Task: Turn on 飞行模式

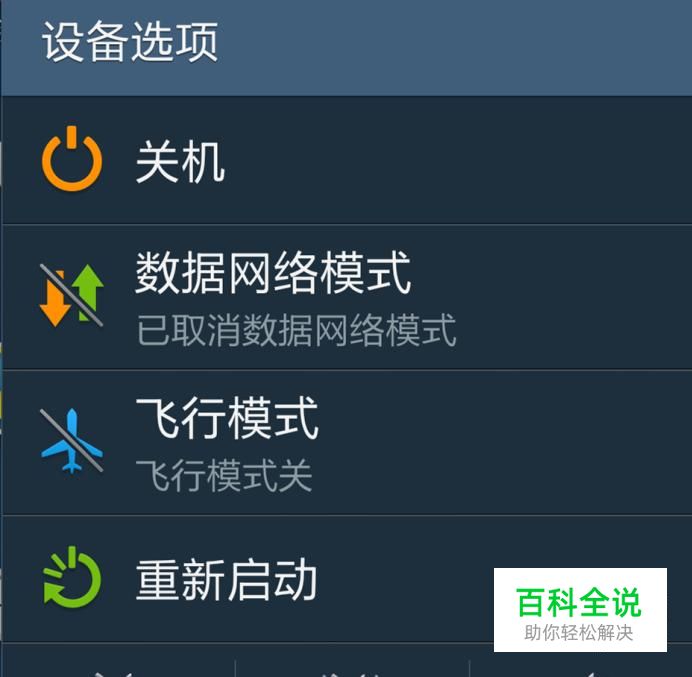Action: point(227,443)
